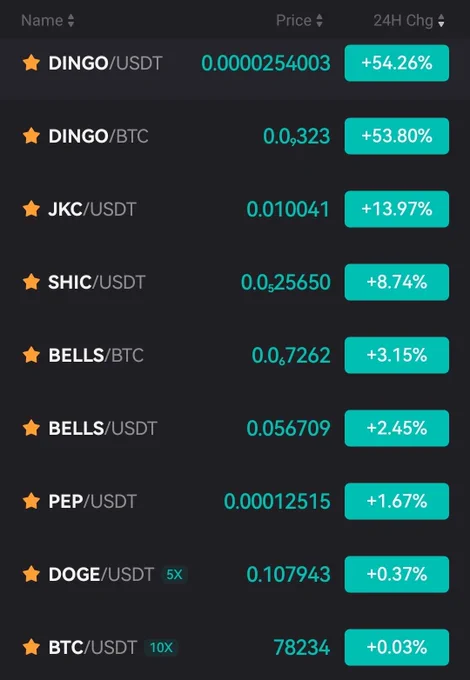Remove JKC/USDT star from favorites
The width and height of the screenshot is (470, 680).
31,209
